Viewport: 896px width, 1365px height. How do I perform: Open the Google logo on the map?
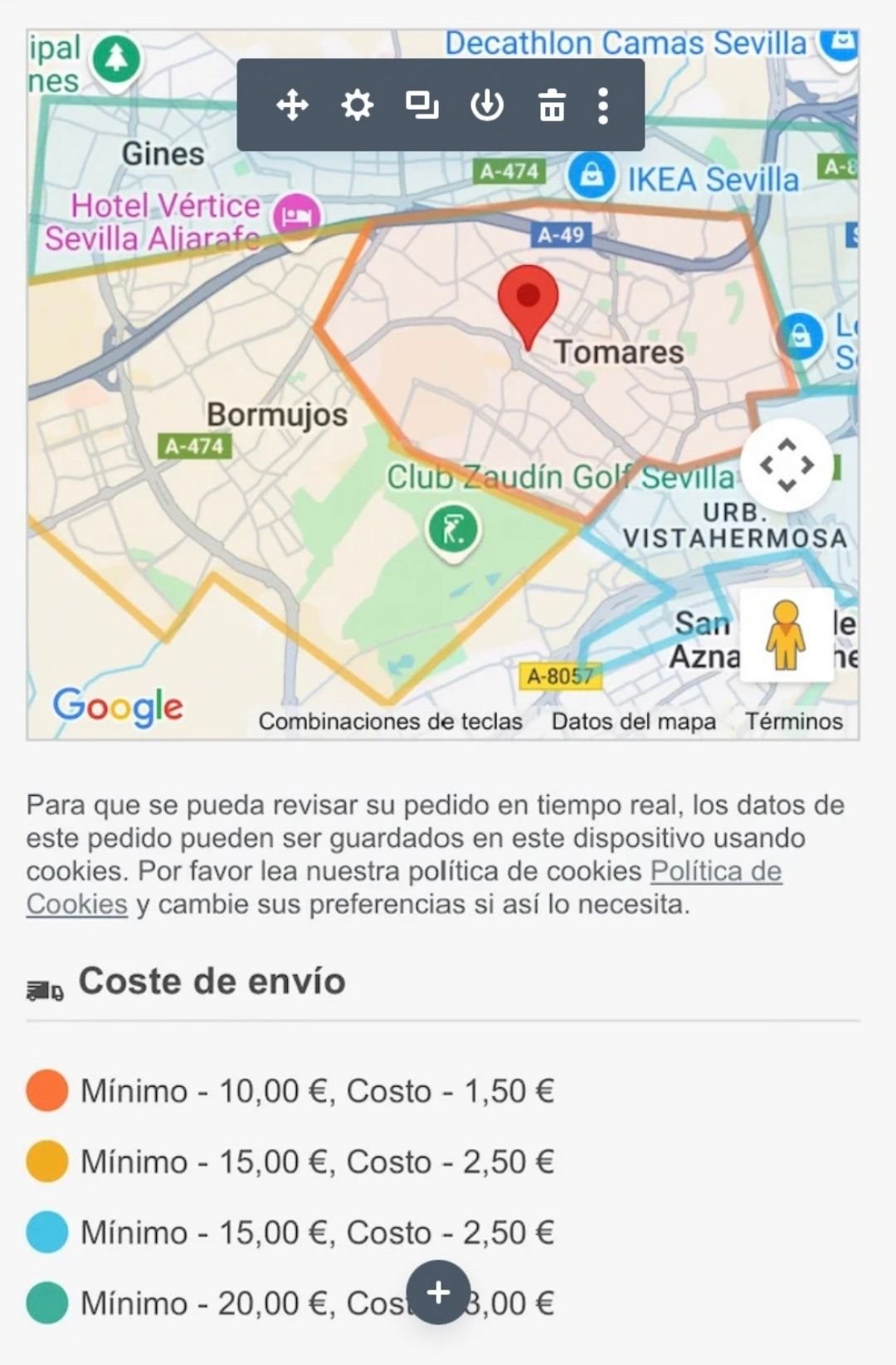118,707
